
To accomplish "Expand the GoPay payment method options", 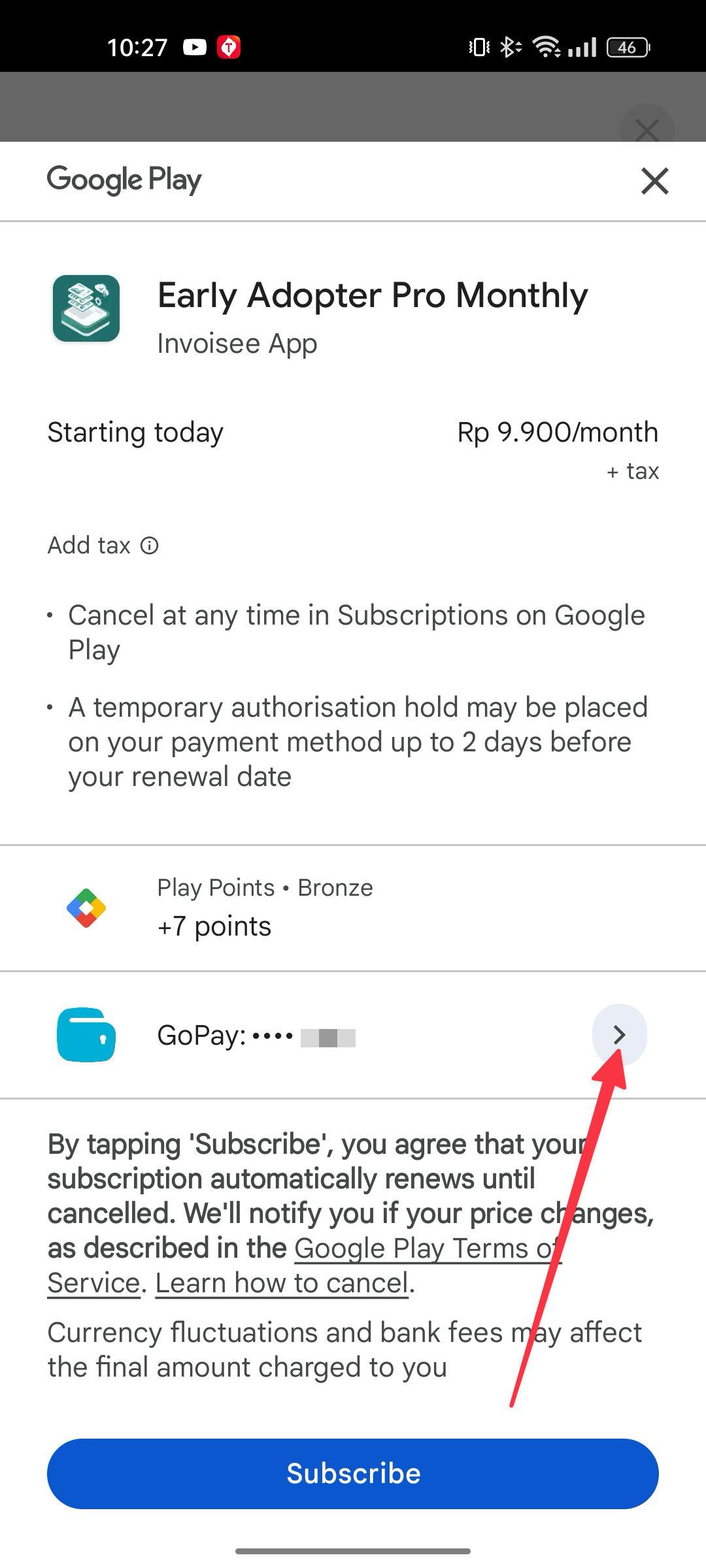I will click(x=619, y=1035).
